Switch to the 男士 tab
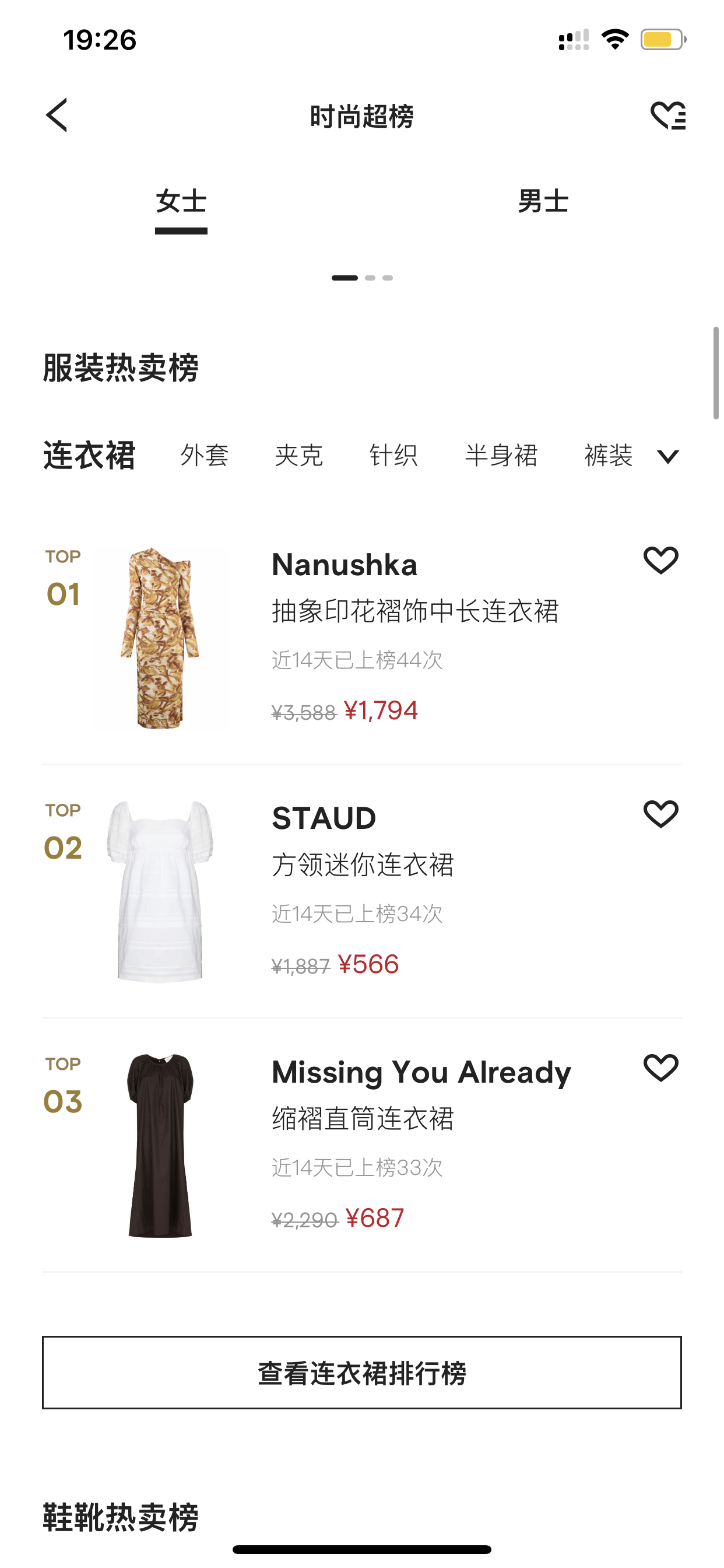 543,201
